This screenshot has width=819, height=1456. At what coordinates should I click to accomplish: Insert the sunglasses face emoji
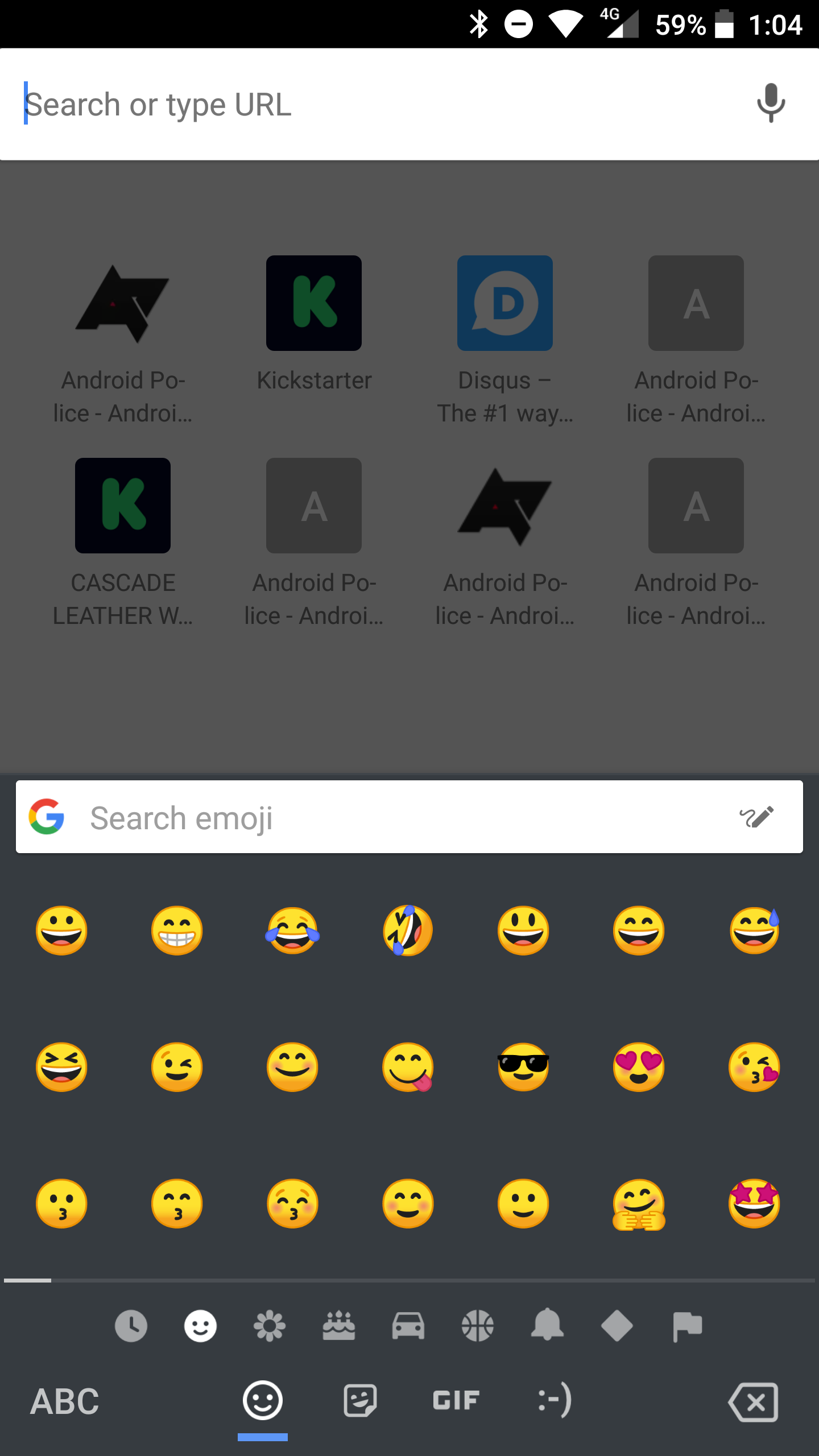click(523, 1067)
